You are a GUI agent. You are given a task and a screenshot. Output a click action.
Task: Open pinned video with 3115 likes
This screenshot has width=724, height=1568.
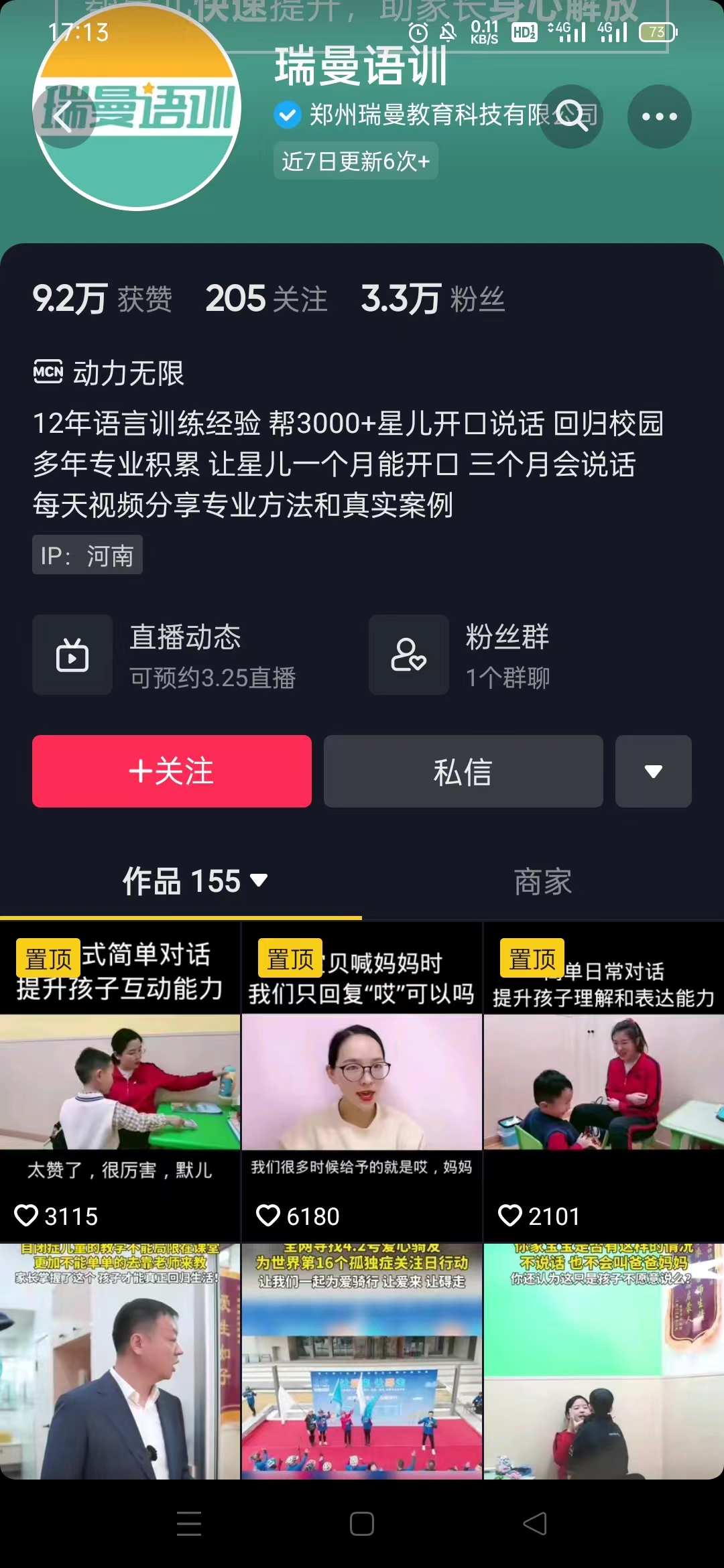120,1082
